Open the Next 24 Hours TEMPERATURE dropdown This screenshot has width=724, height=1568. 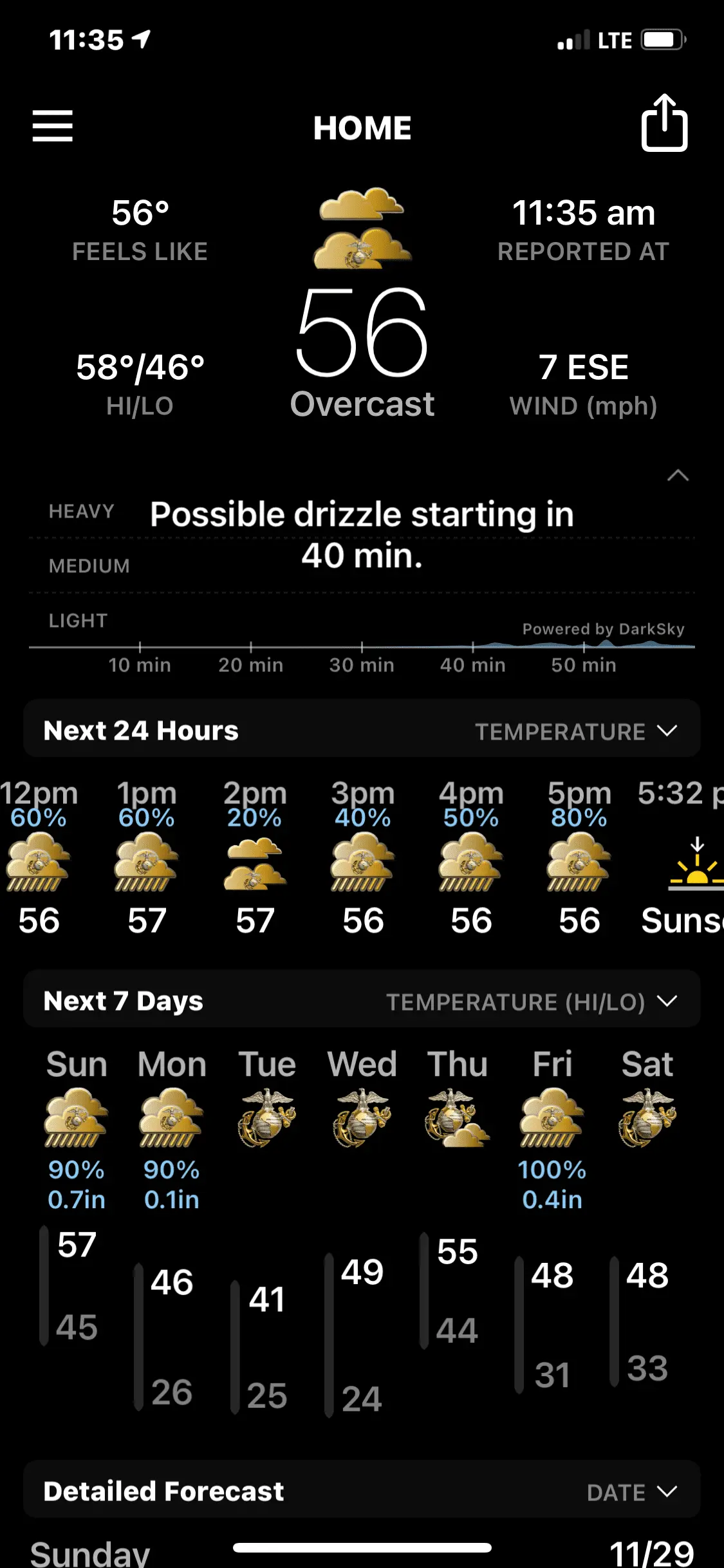click(576, 731)
